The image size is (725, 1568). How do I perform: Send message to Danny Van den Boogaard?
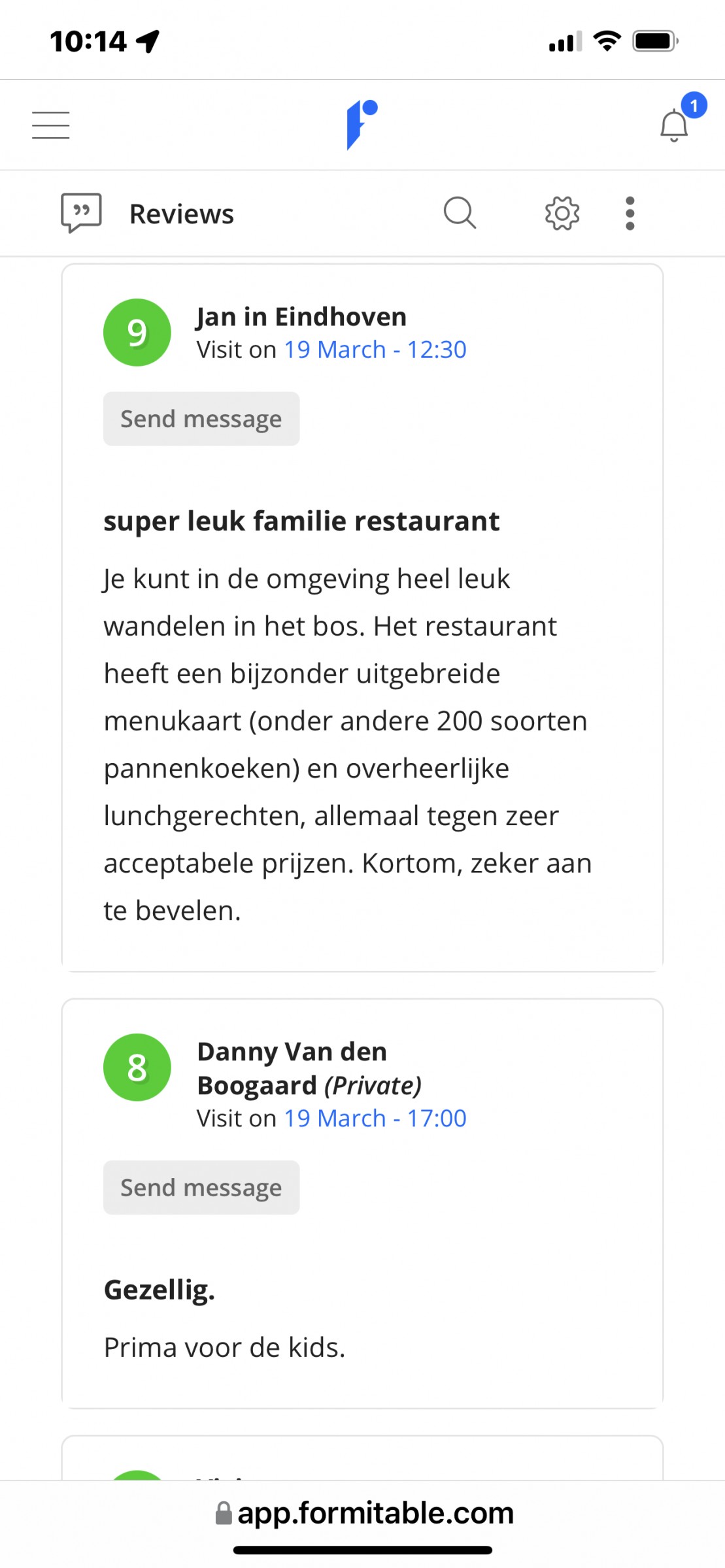click(201, 1188)
